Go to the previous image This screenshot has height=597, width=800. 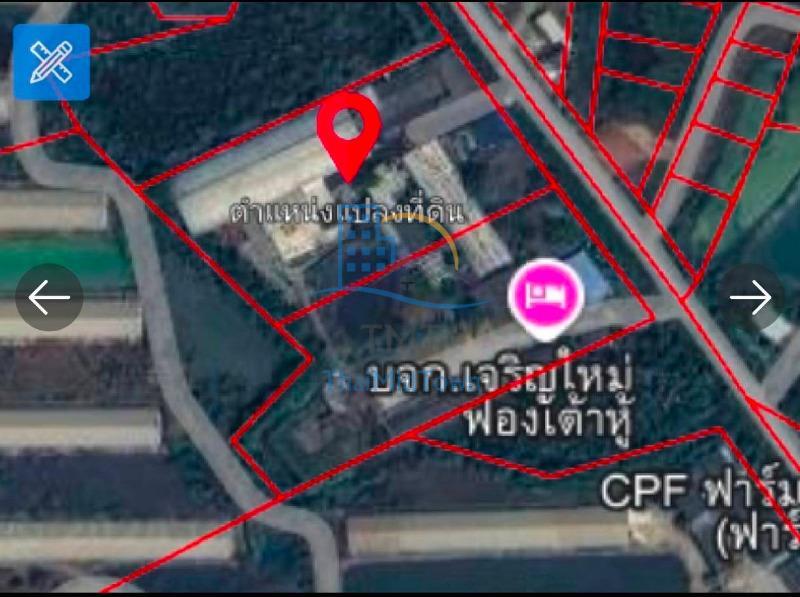click(x=48, y=297)
